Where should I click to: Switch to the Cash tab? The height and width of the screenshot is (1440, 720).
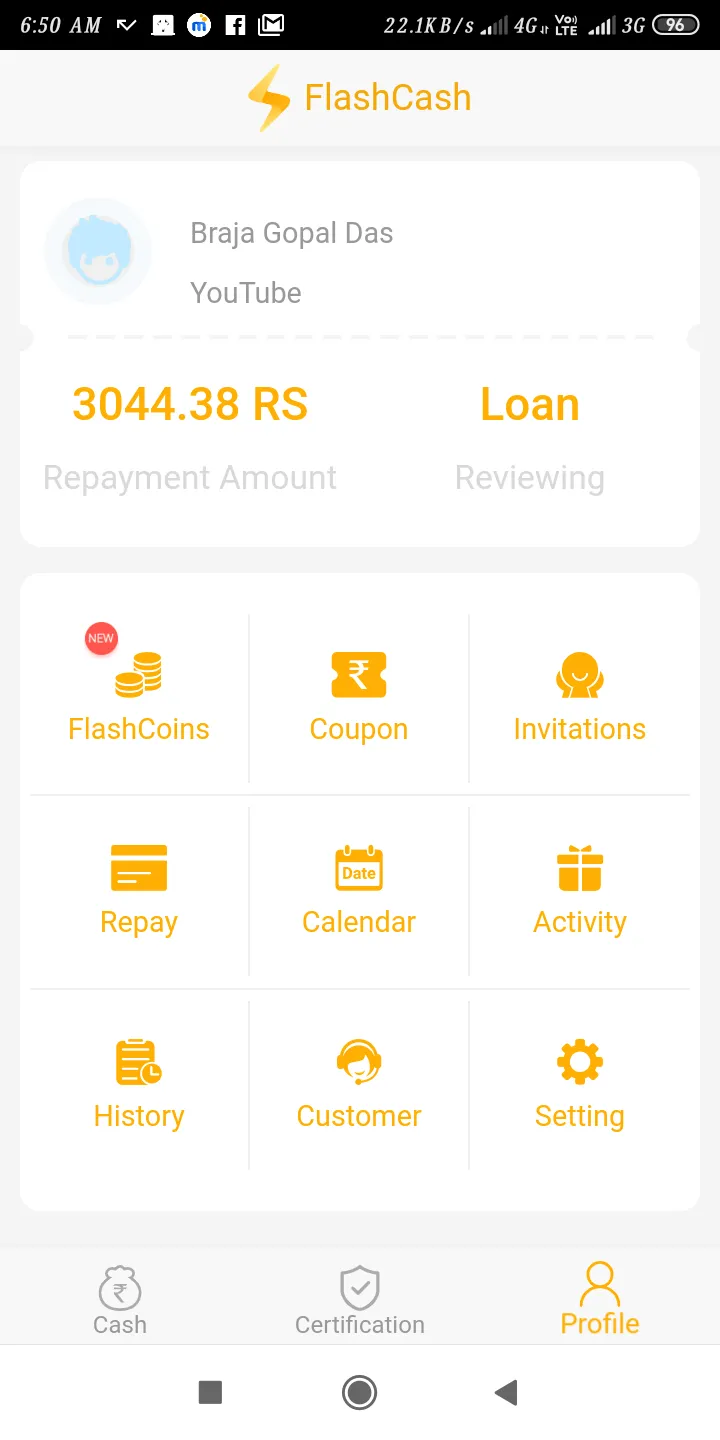tap(120, 1300)
